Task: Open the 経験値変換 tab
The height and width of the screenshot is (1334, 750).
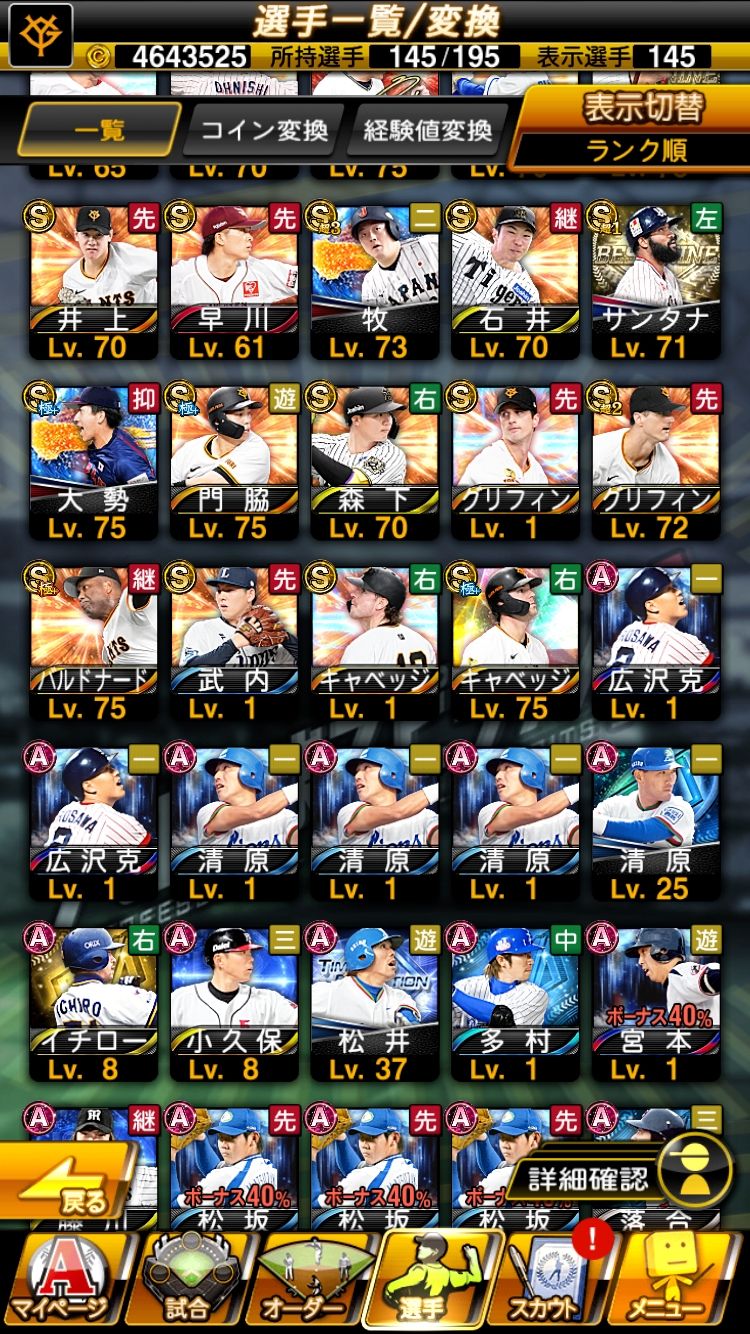Action: 427,131
